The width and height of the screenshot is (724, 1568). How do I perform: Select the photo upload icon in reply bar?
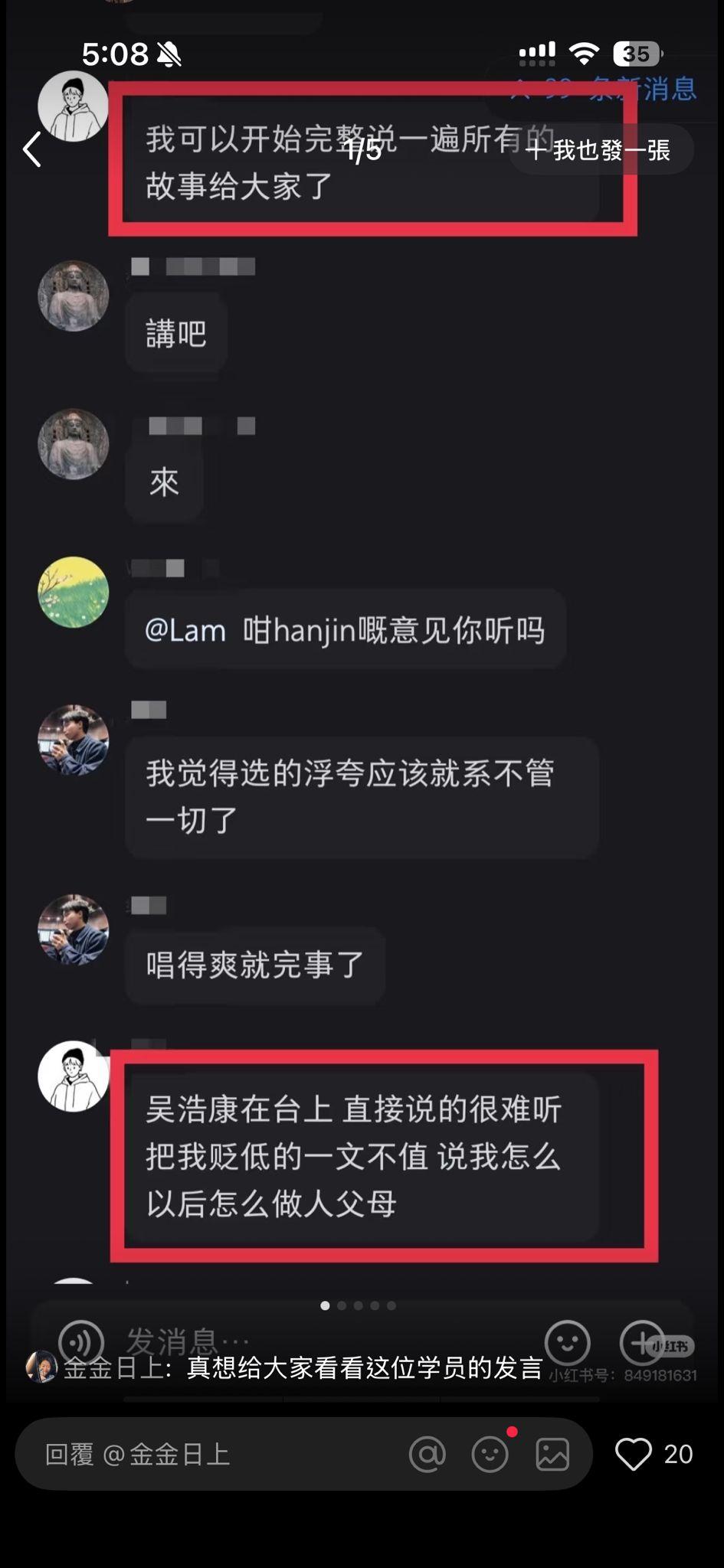point(551,1455)
